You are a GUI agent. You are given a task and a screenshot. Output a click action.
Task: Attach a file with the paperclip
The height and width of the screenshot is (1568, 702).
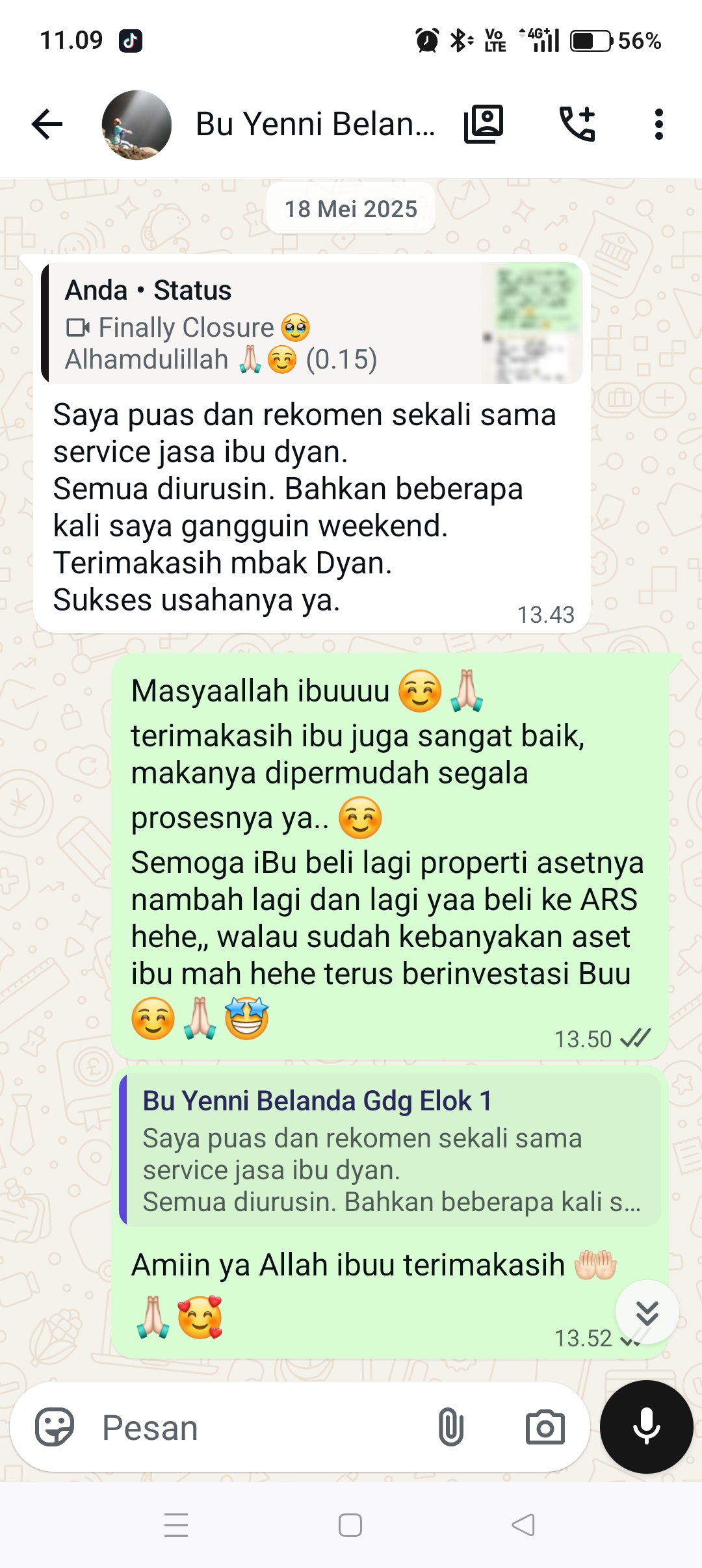(450, 1428)
